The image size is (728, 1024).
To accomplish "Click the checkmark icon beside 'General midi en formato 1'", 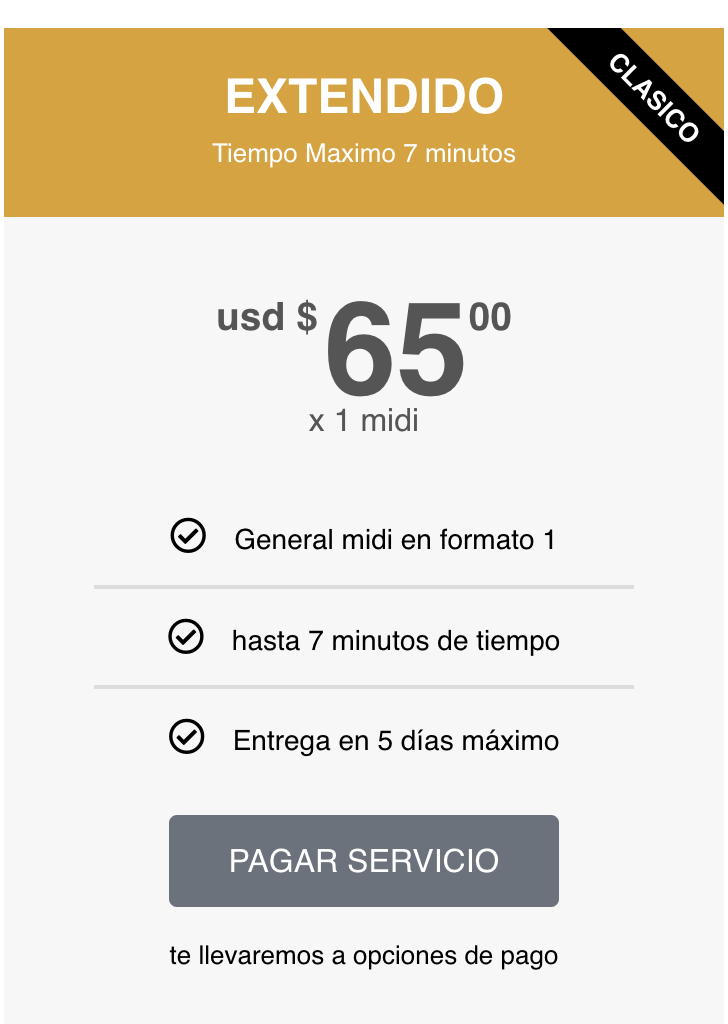I will (x=187, y=538).
